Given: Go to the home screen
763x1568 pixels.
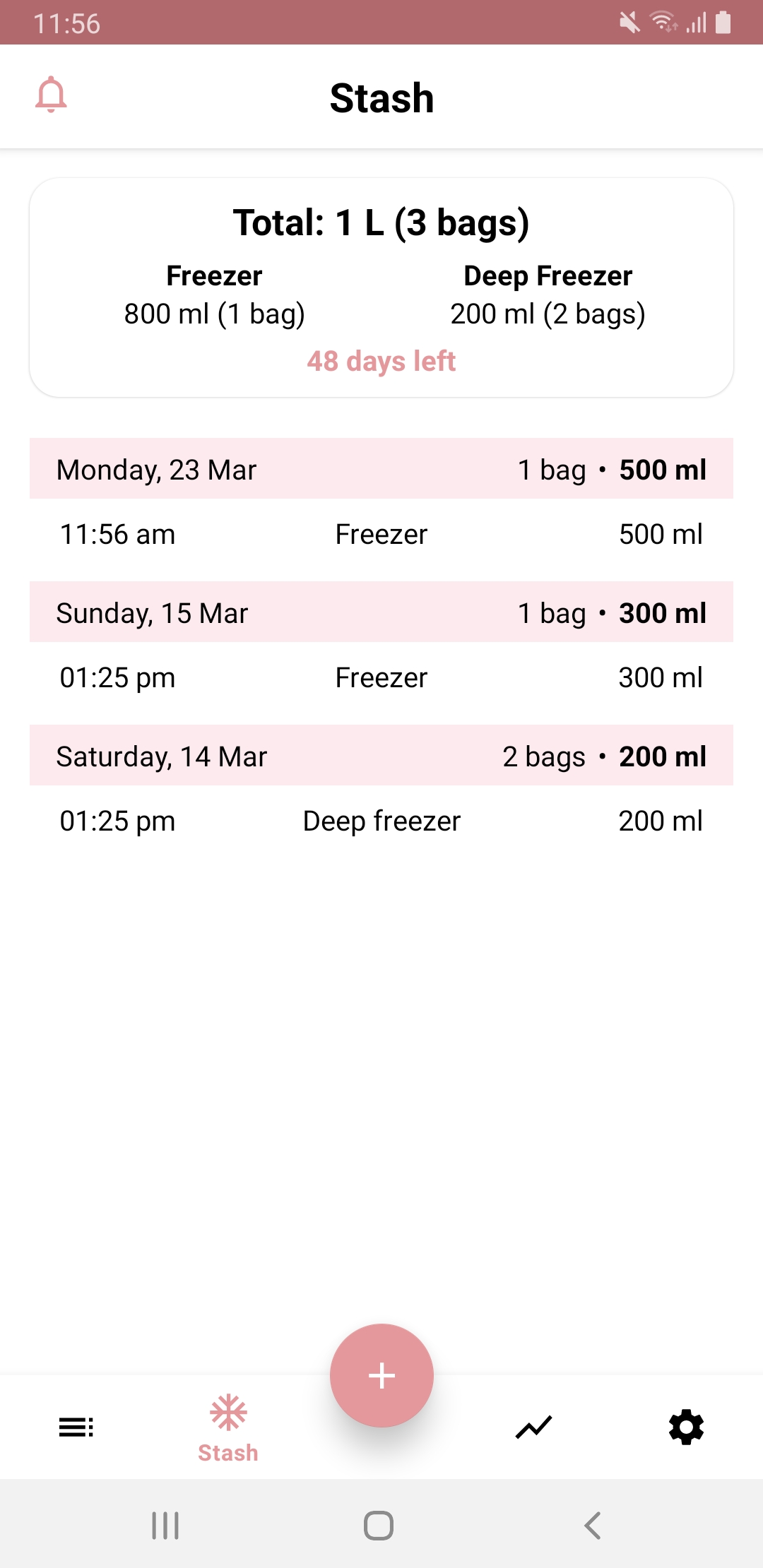Looking at the screenshot, I should pyautogui.click(x=379, y=1526).
